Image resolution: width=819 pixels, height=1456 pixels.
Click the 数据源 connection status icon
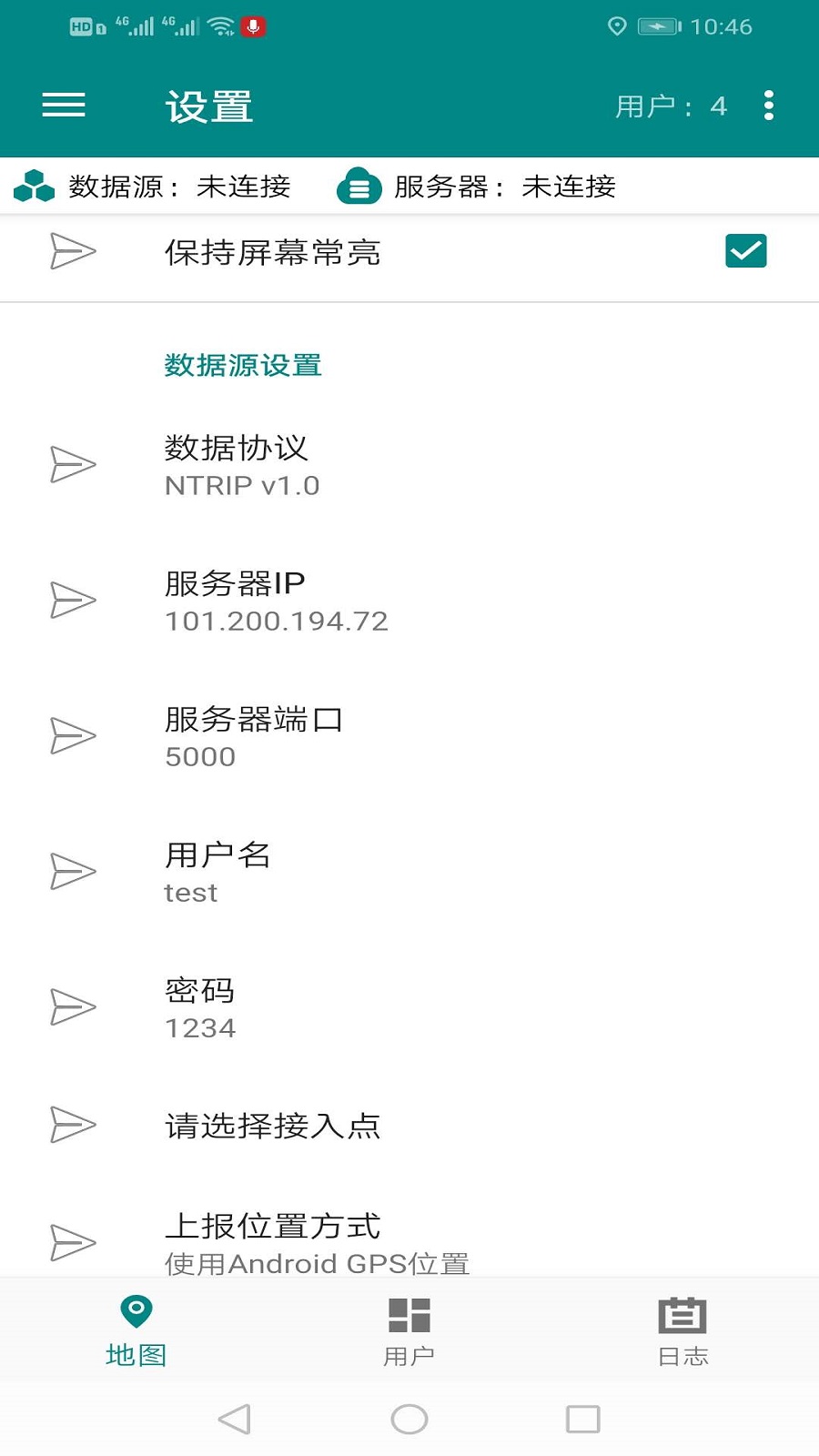34,186
